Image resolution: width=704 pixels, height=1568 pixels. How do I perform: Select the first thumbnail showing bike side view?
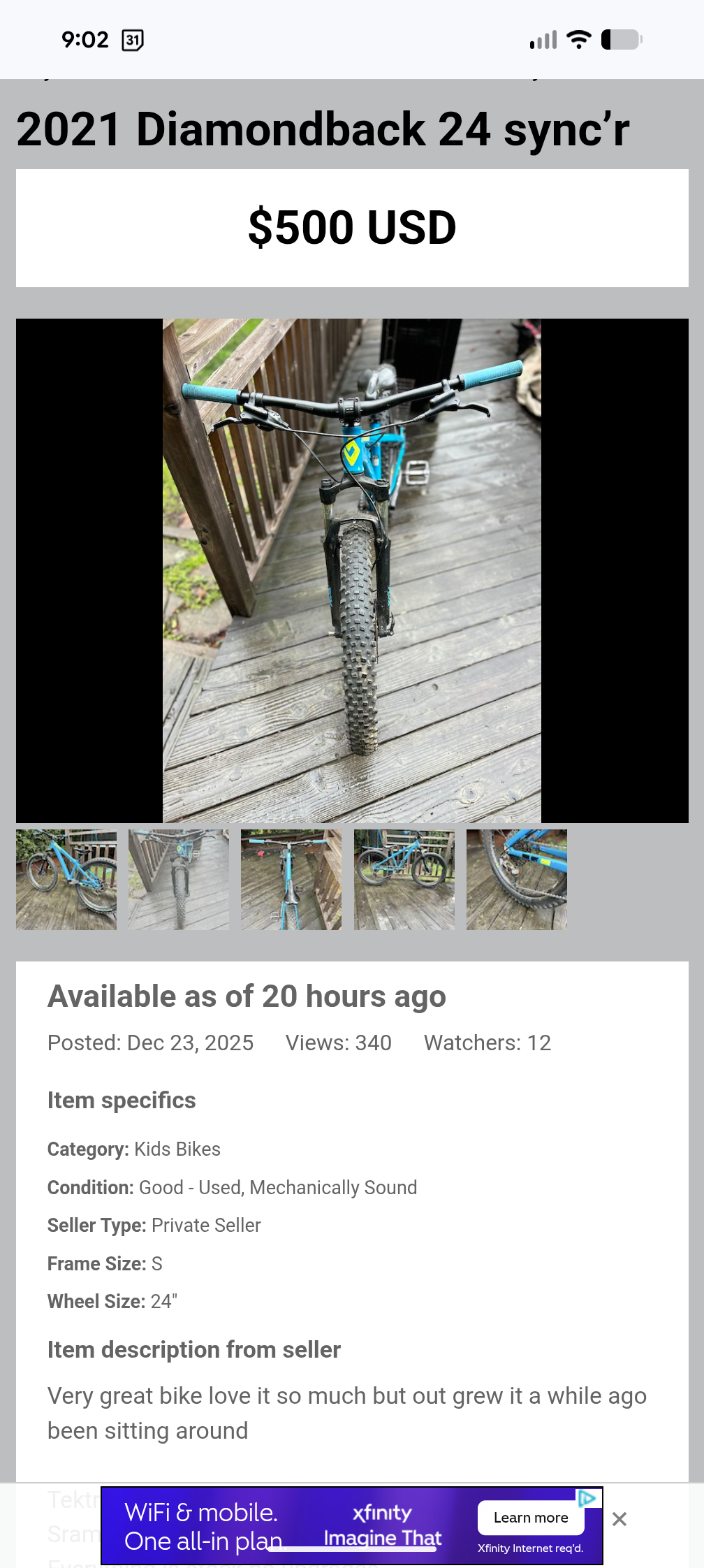click(x=66, y=880)
